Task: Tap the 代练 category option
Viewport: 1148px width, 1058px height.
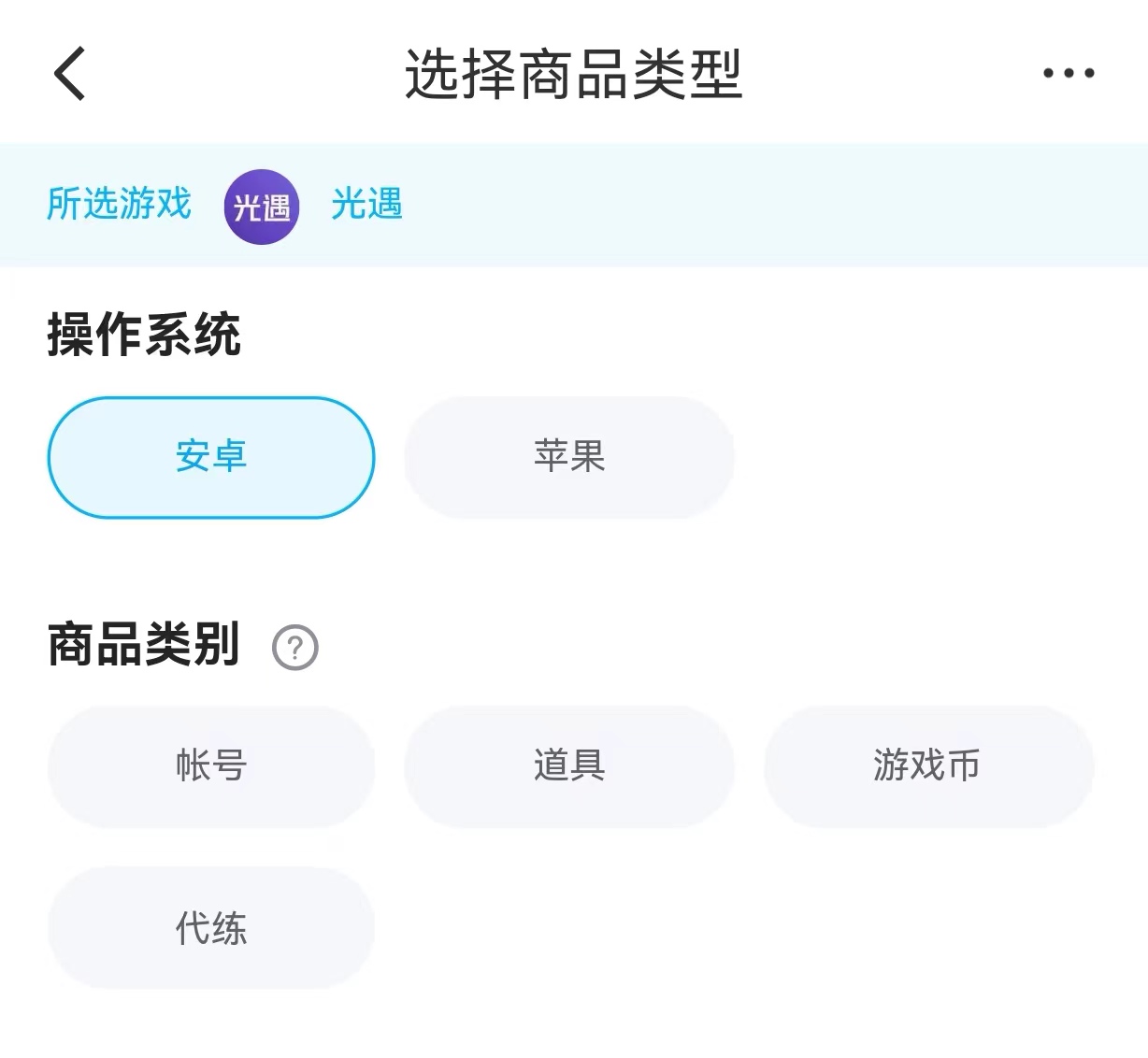Action: [x=211, y=928]
